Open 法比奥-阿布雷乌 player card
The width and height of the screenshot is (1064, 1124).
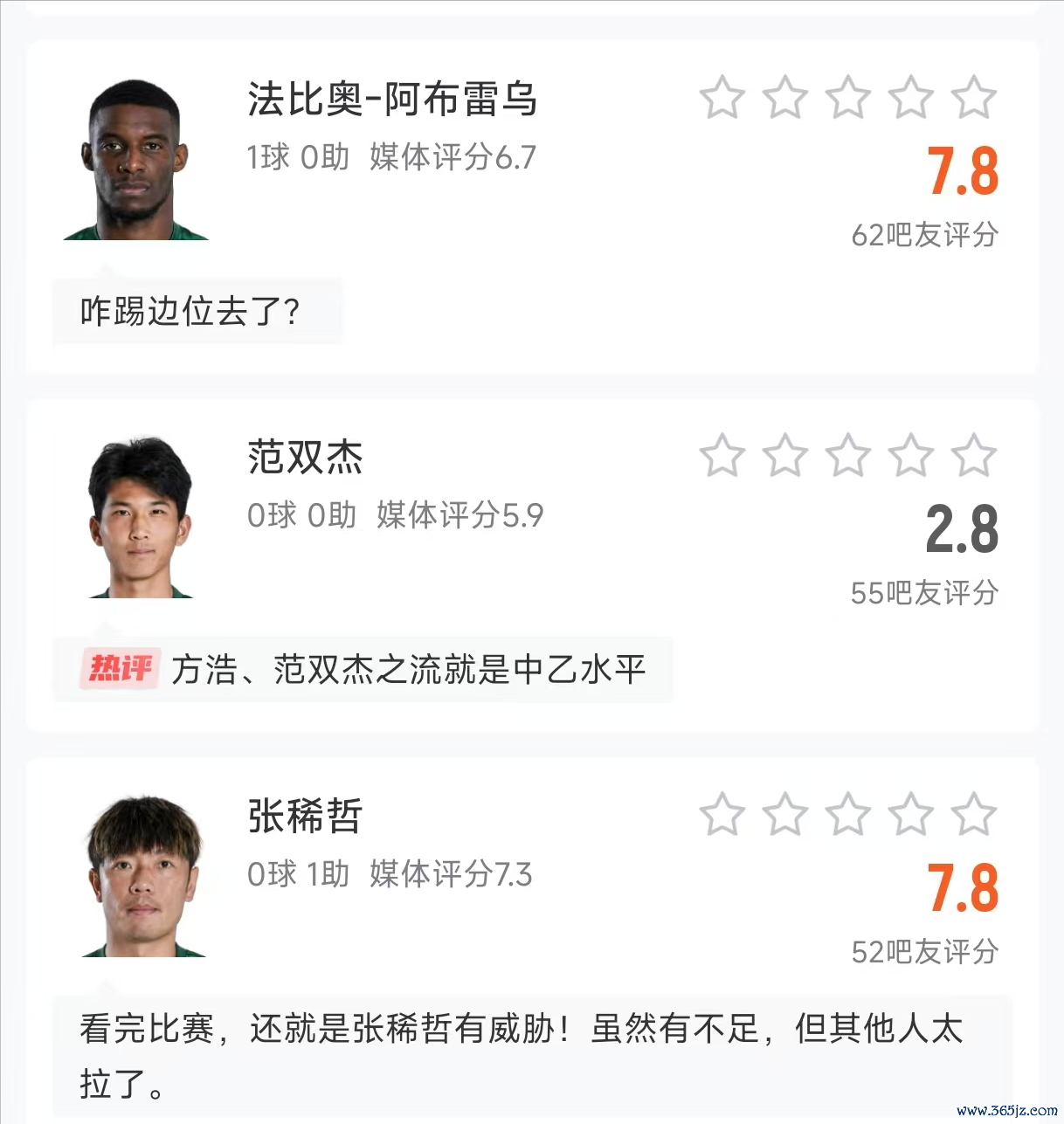(392, 99)
